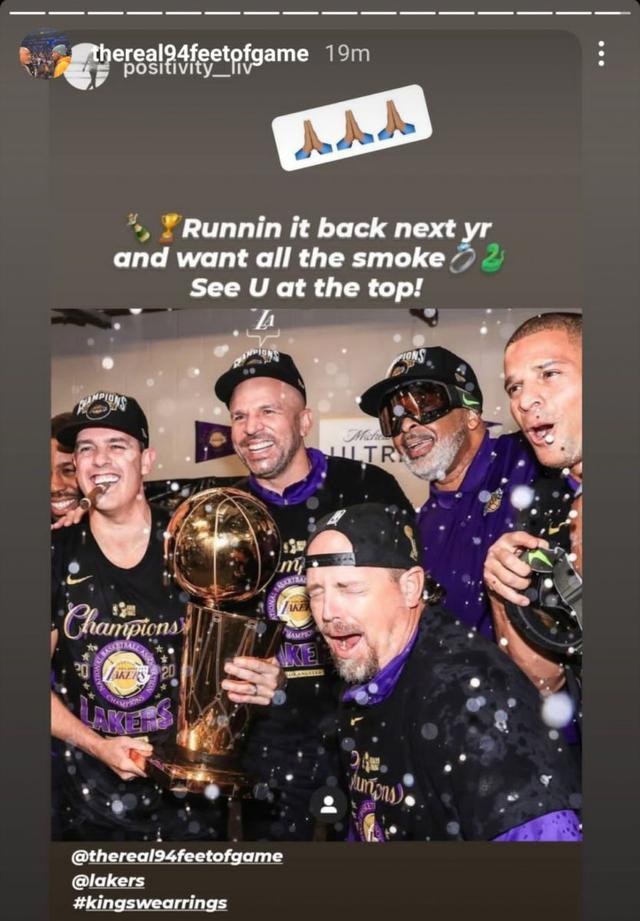Open thereal94feetofgame profile from story header

[200, 53]
